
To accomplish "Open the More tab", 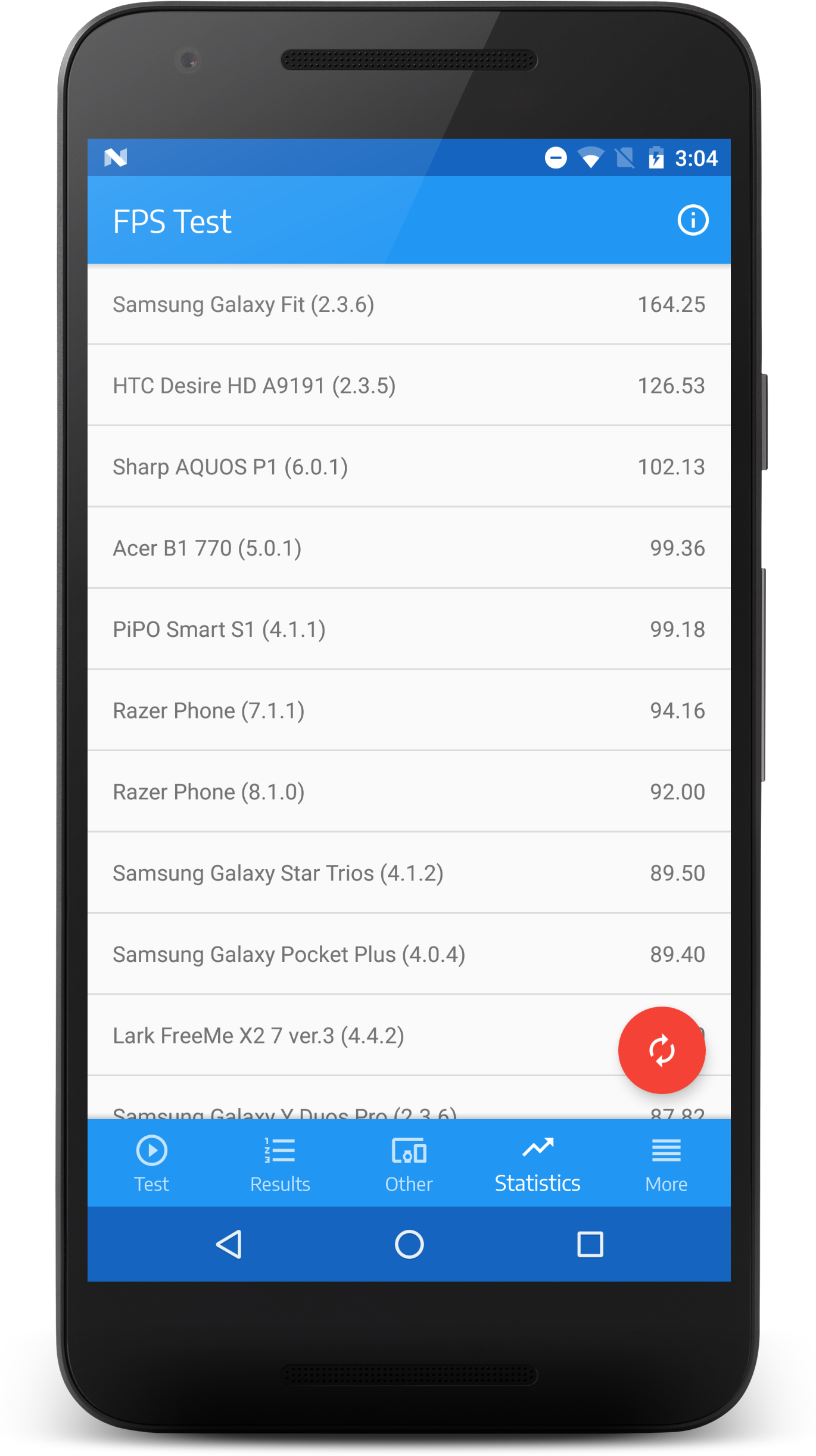I will (666, 1164).
